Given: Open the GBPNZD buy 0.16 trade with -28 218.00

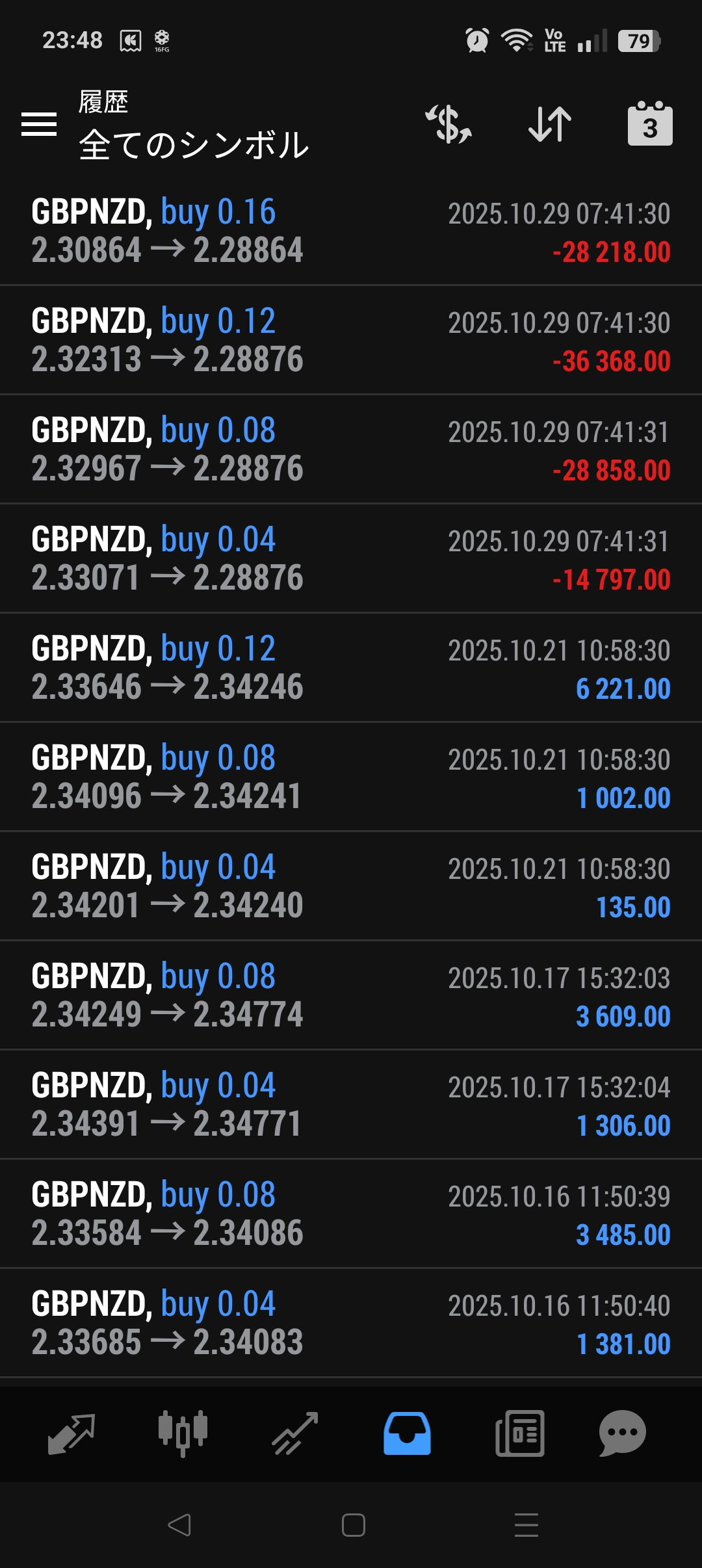Looking at the screenshot, I should (351, 231).
